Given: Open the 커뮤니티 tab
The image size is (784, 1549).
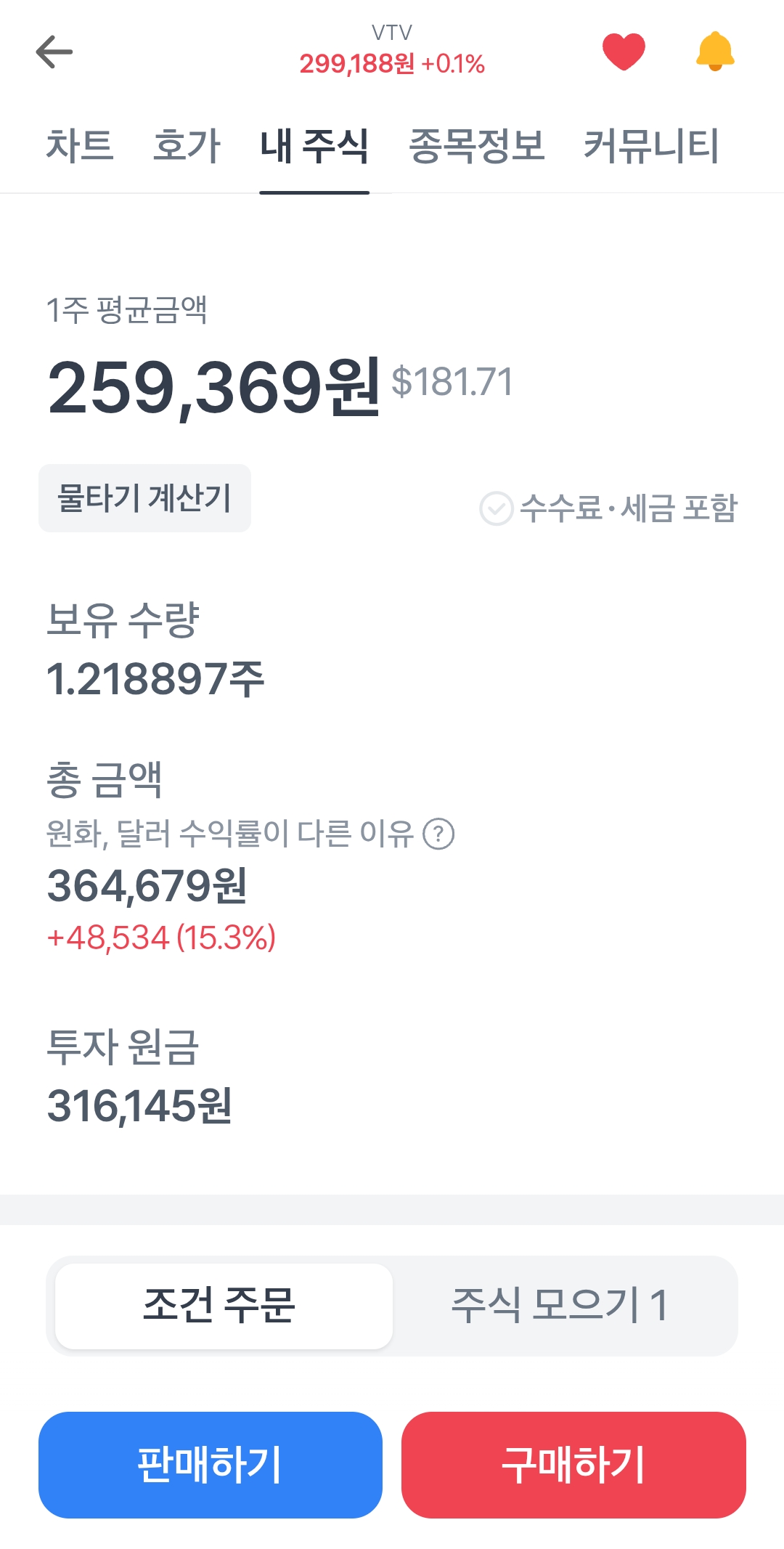Looking at the screenshot, I should click(x=651, y=145).
